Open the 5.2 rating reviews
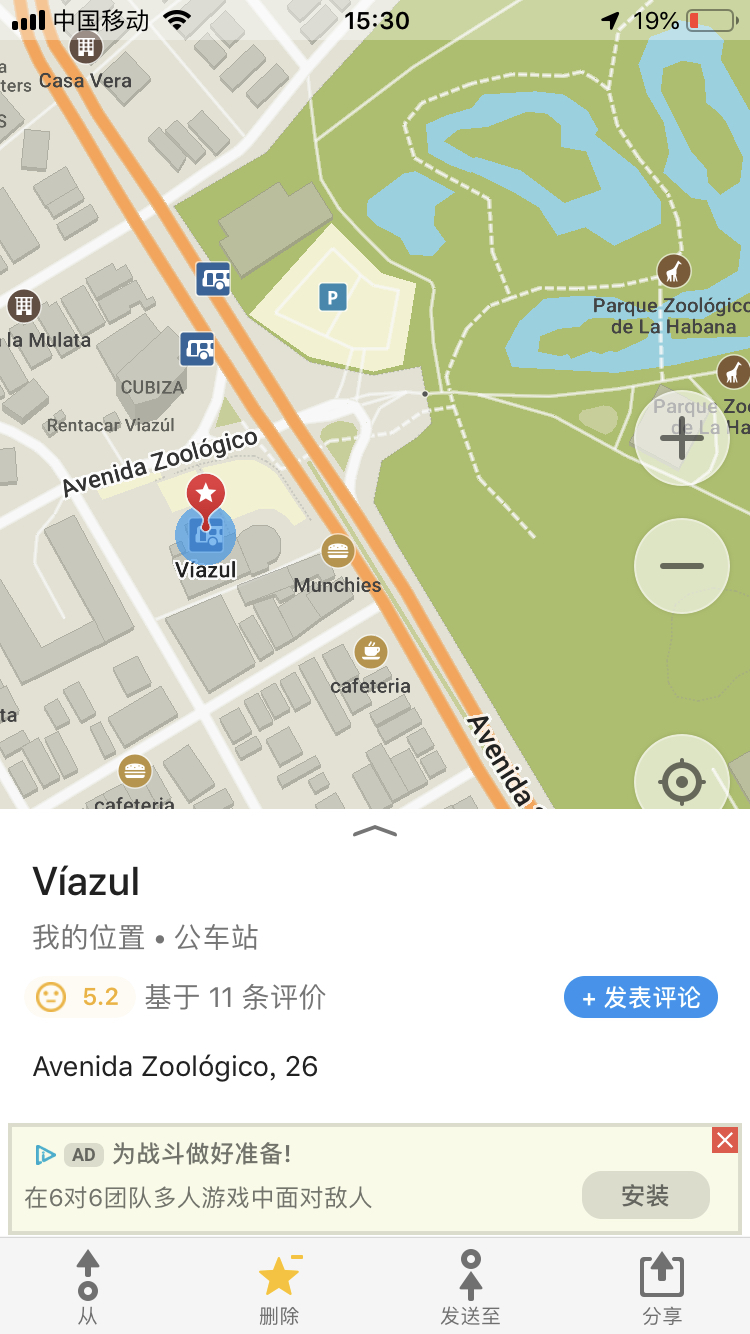This screenshot has height=1334, width=750. coord(80,997)
